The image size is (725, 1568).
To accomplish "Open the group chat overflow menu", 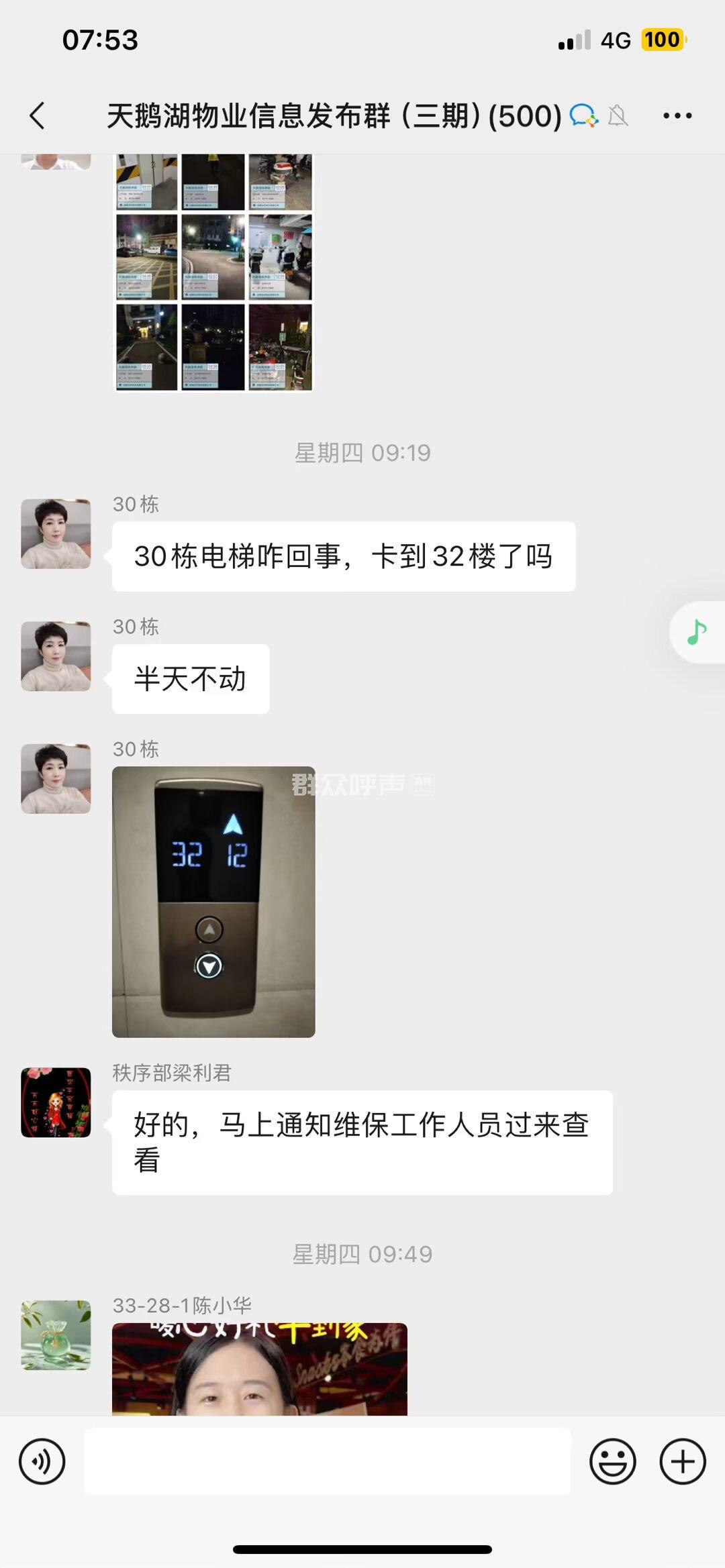I will click(x=677, y=116).
